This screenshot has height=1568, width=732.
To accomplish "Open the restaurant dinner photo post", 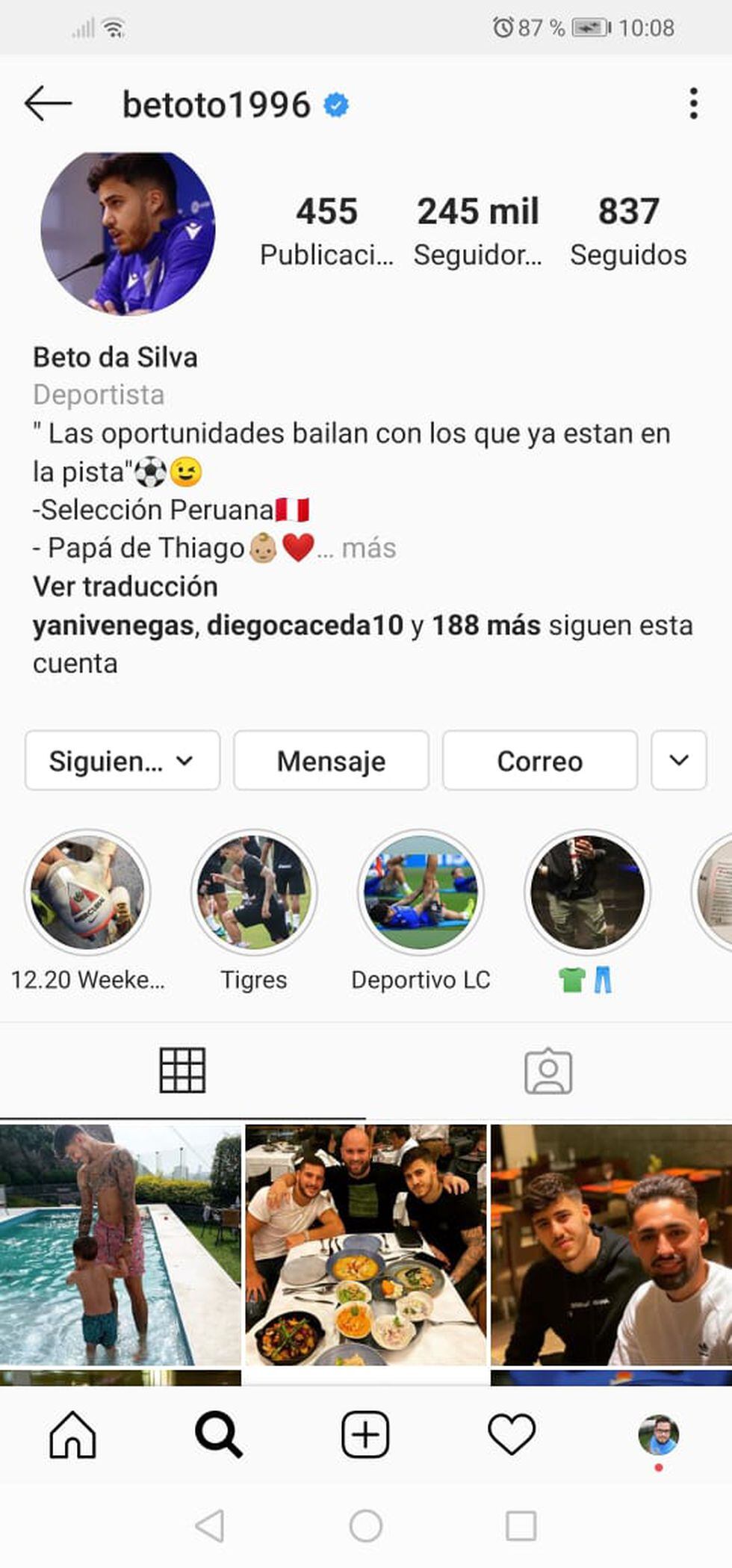I will click(x=365, y=1244).
